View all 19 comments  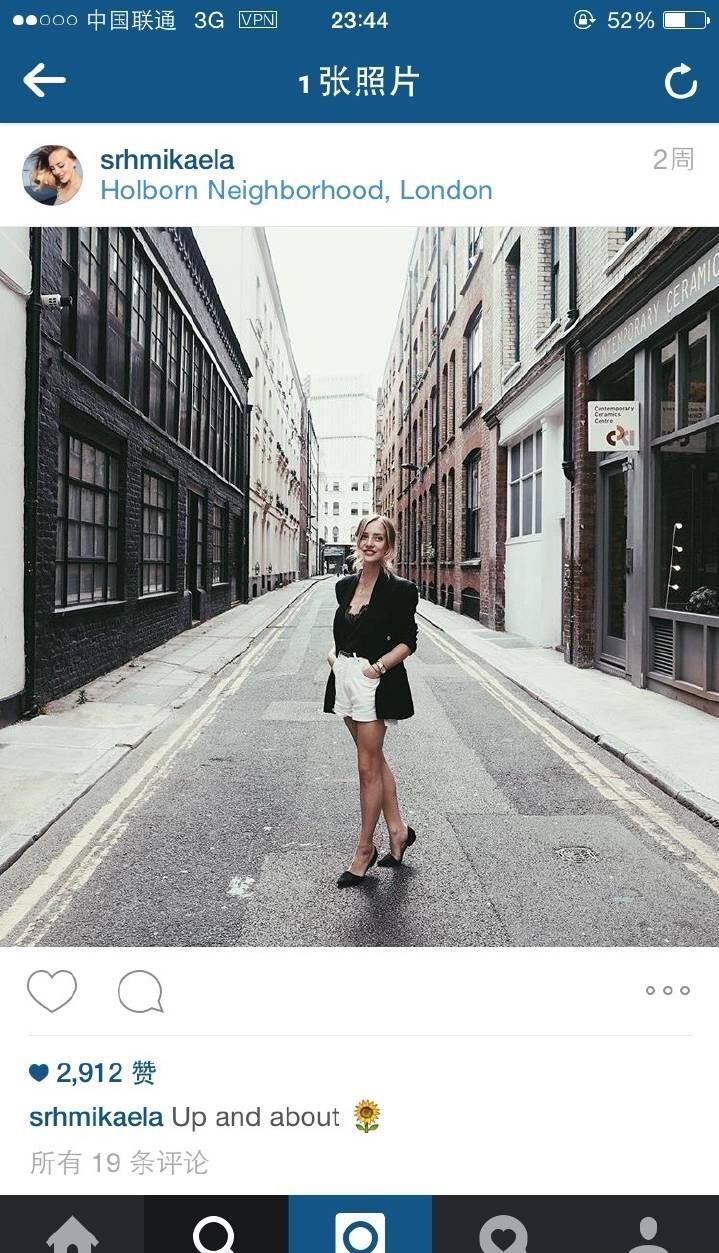tap(119, 1163)
